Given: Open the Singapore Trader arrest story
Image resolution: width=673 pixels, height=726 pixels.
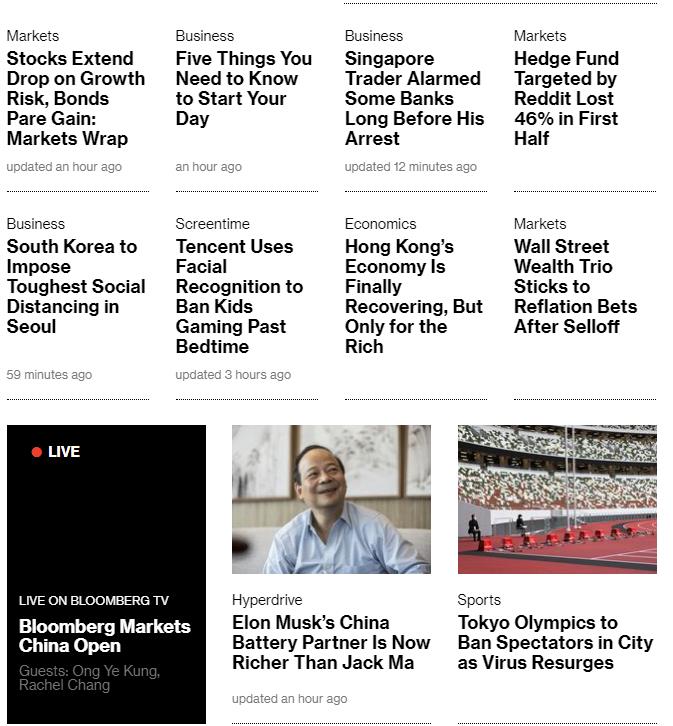Looking at the screenshot, I should [414, 99].
